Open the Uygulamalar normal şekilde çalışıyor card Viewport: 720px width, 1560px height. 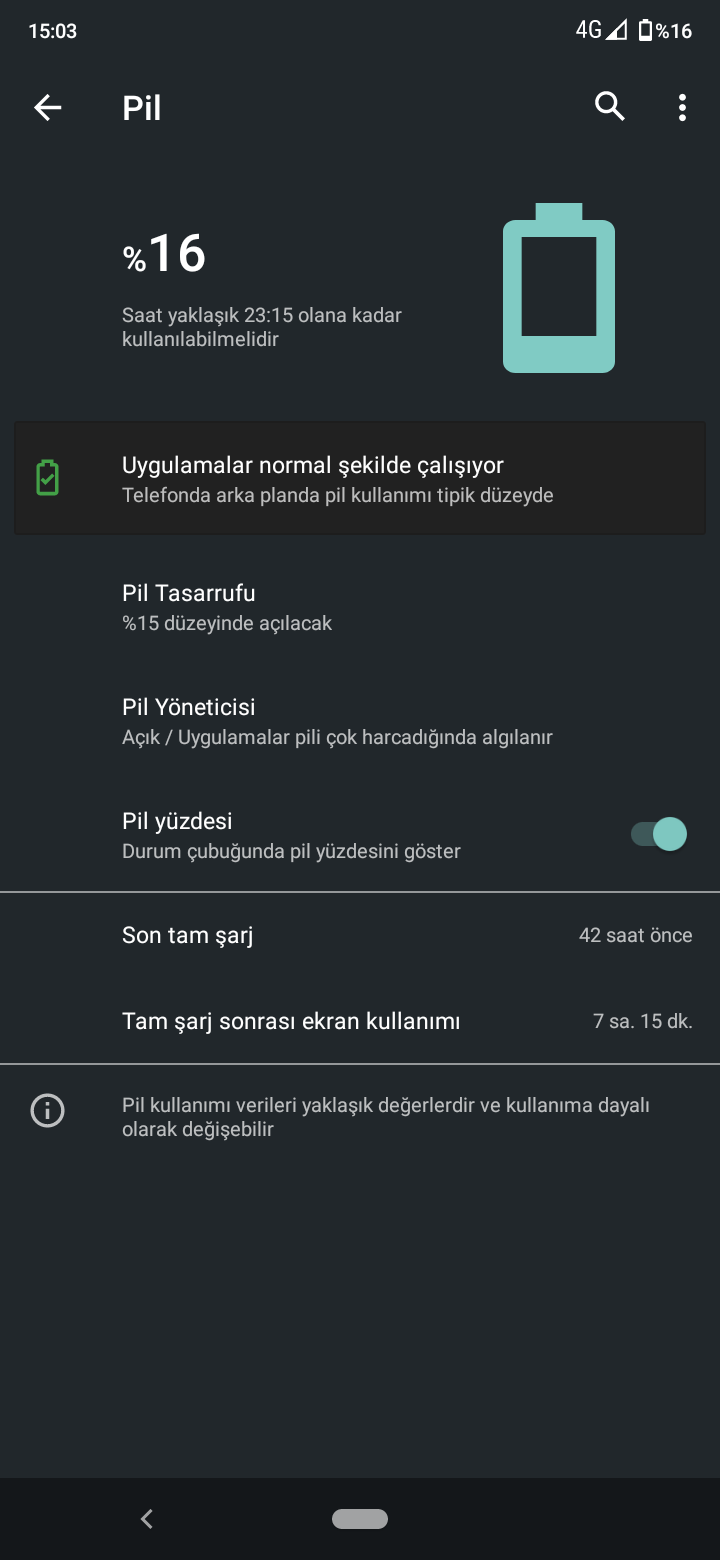[x=360, y=478]
